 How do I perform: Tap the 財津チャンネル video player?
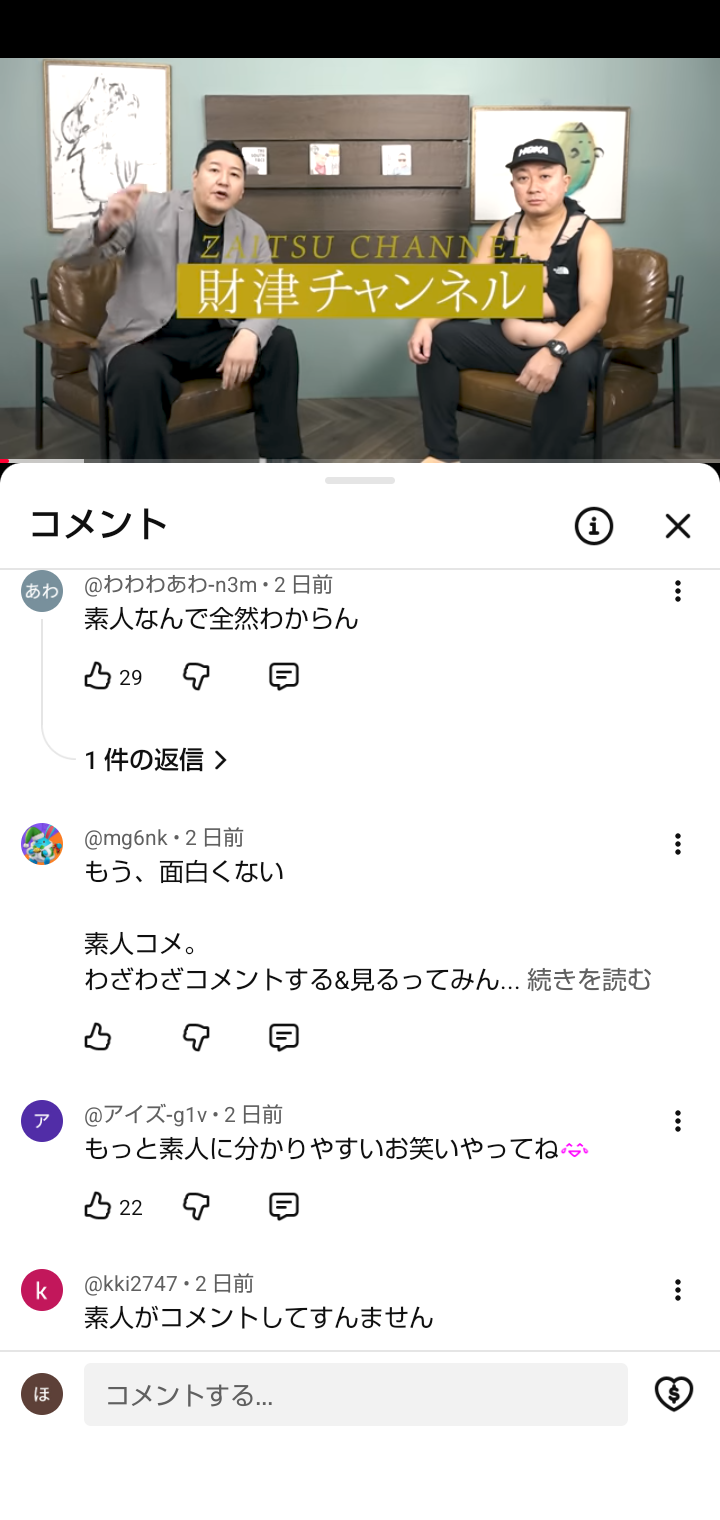click(360, 260)
